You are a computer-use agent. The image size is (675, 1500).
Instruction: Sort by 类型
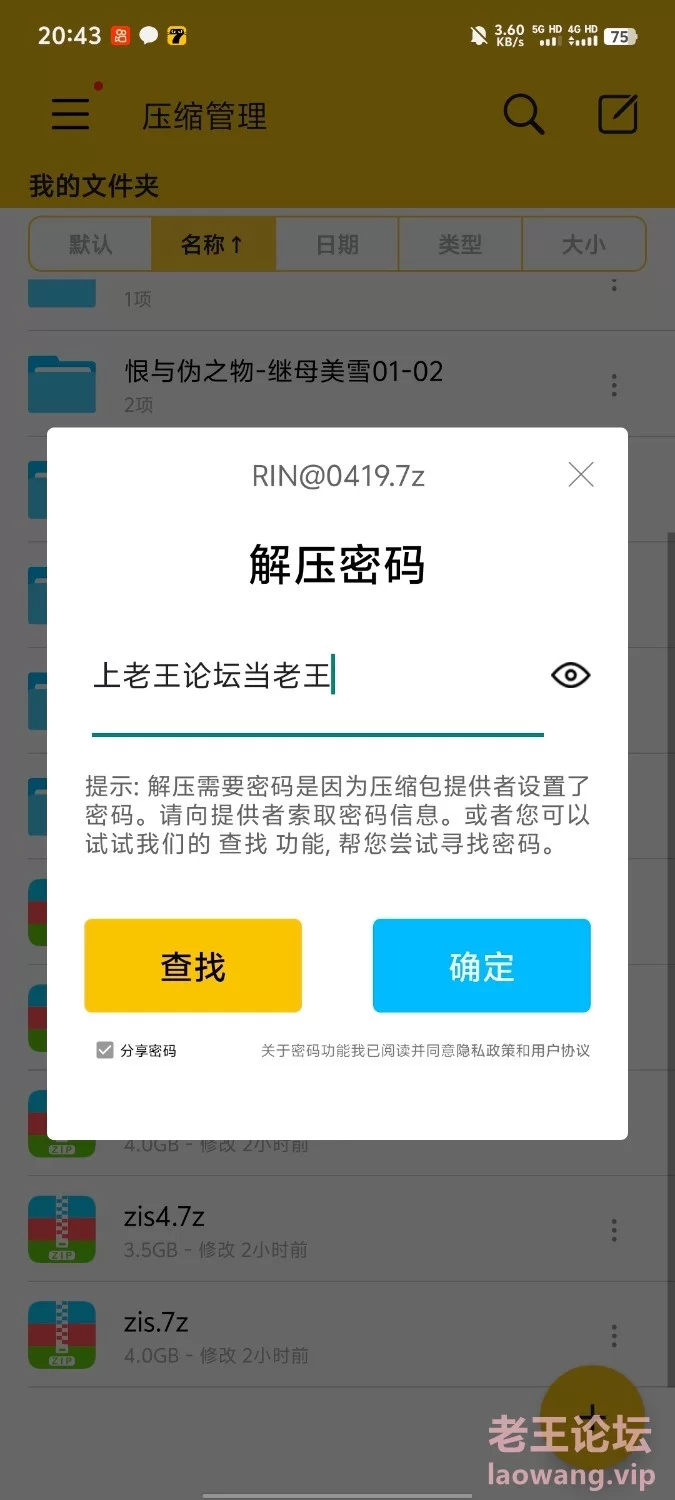tap(460, 245)
